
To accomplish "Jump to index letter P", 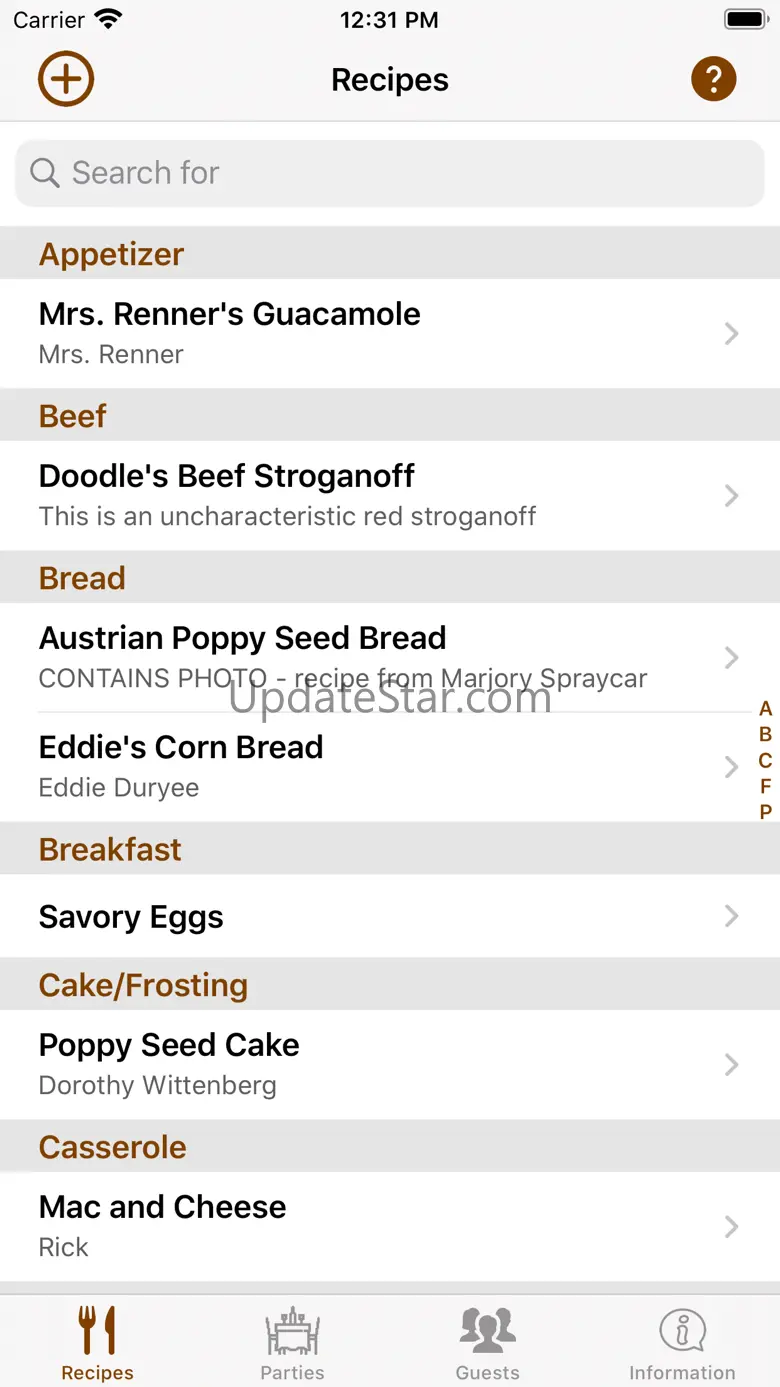I will pos(765,812).
